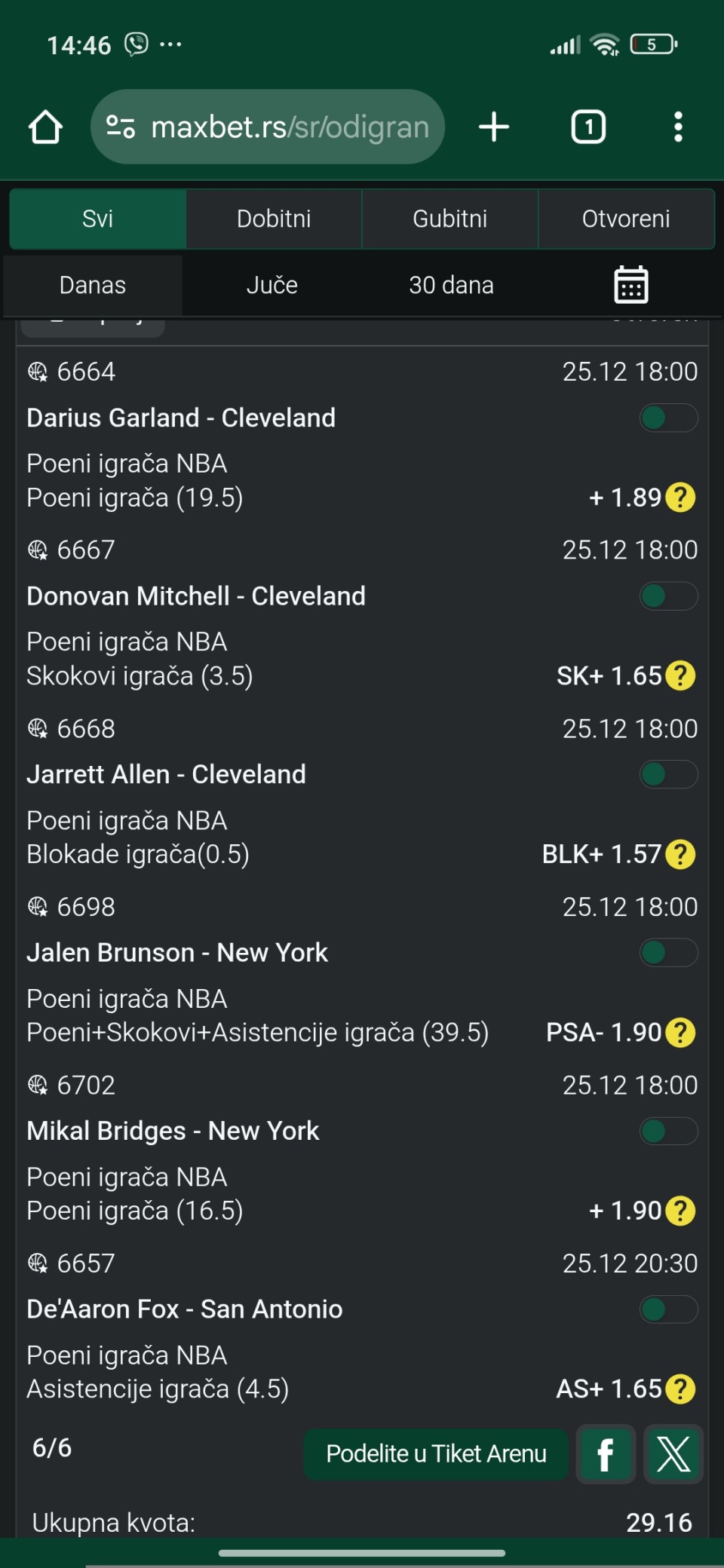
Task: Open a new browser tab
Action: [494, 127]
